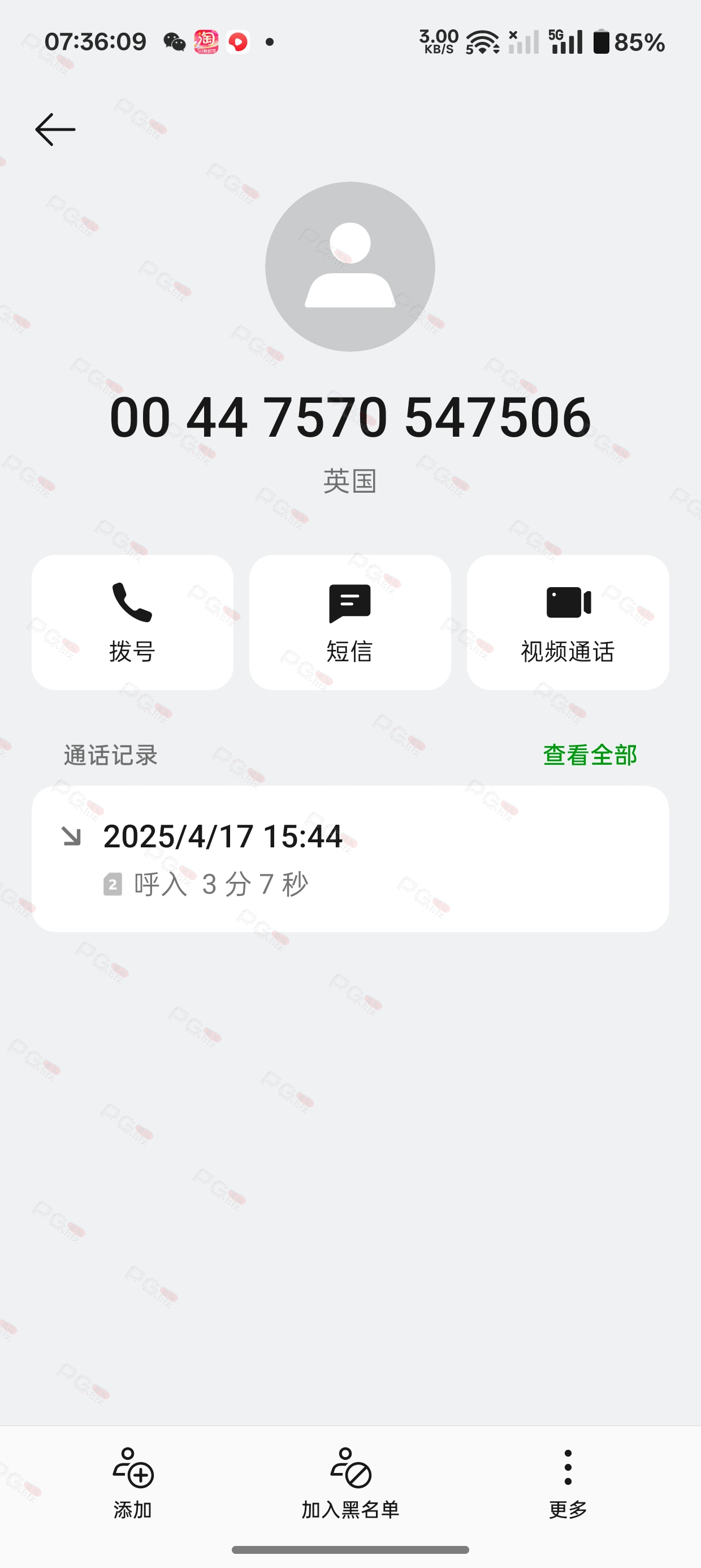Open the 更多 options menu
This screenshot has width=701, height=1568.
[x=568, y=1483]
